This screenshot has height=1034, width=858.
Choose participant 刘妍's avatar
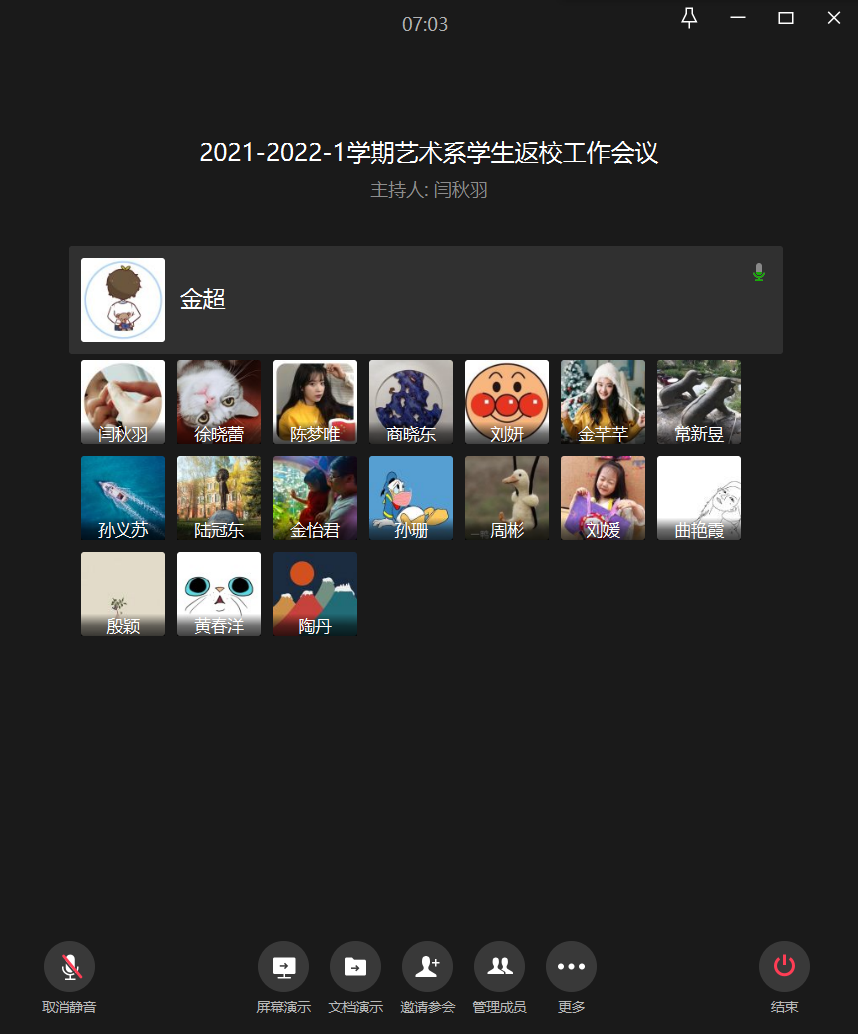point(507,402)
